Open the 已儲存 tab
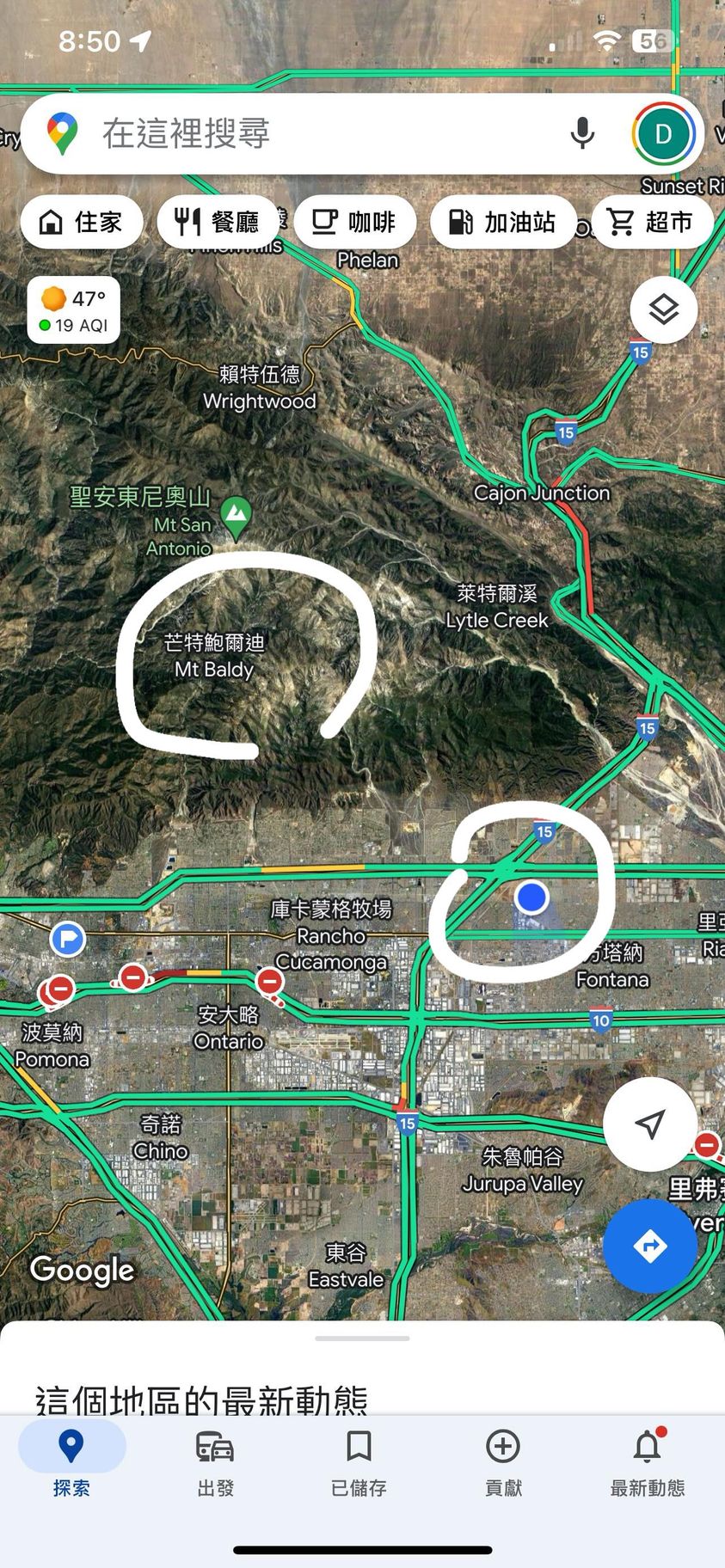The width and height of the screenshot is (725, 1568). (x=359, y=1461)
